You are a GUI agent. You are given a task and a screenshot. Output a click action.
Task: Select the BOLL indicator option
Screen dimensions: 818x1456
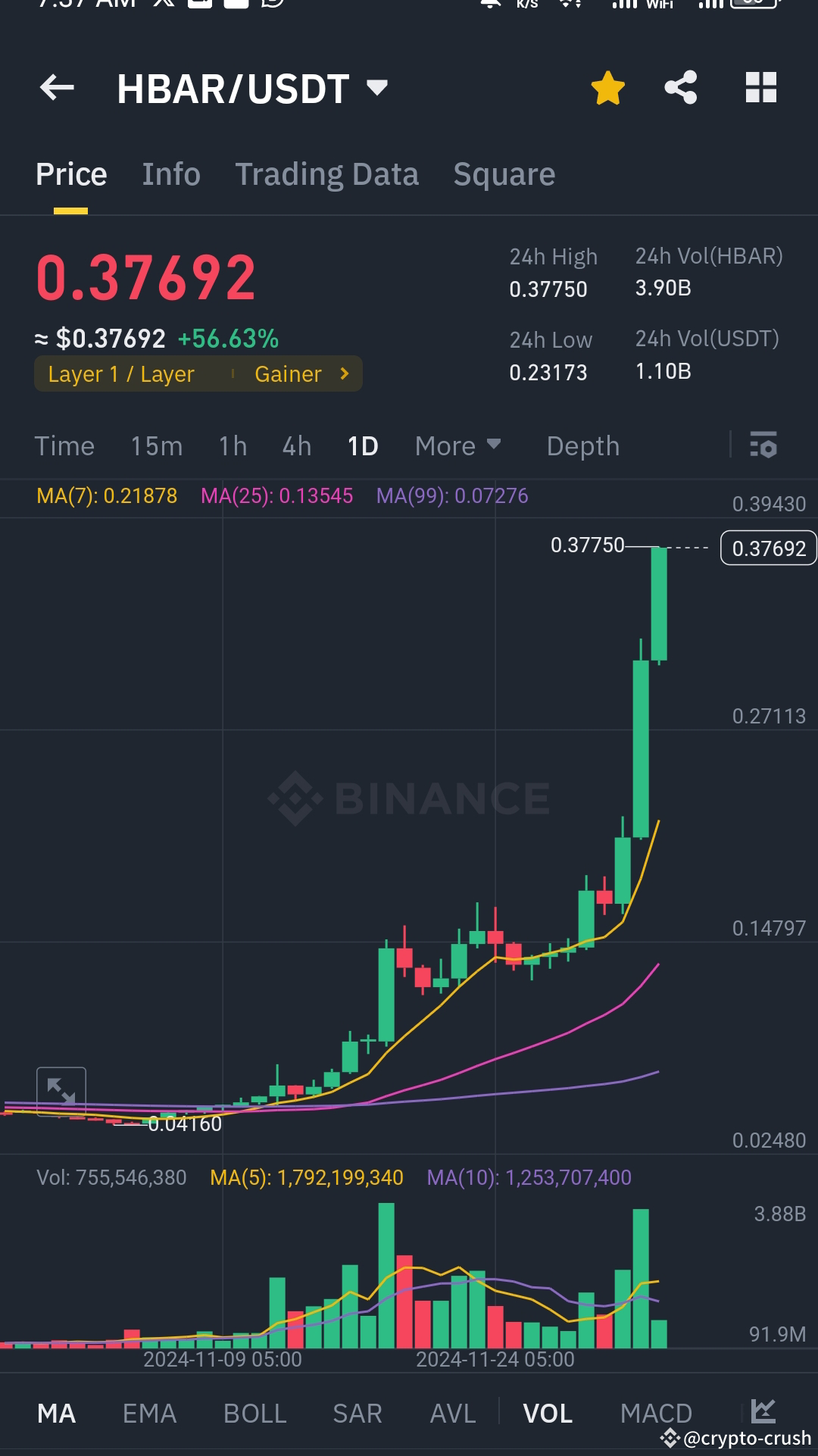[x=255, y=1412]
